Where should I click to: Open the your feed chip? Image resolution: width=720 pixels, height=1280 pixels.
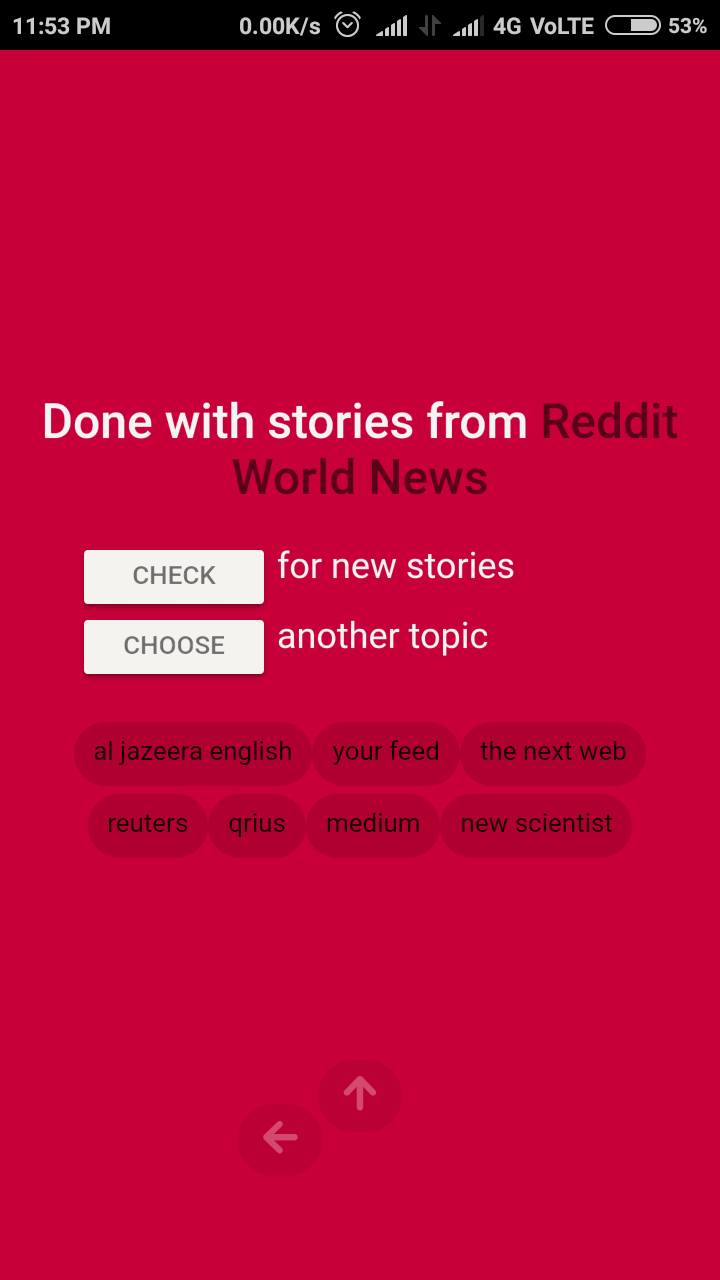click(x=386, y=752)
